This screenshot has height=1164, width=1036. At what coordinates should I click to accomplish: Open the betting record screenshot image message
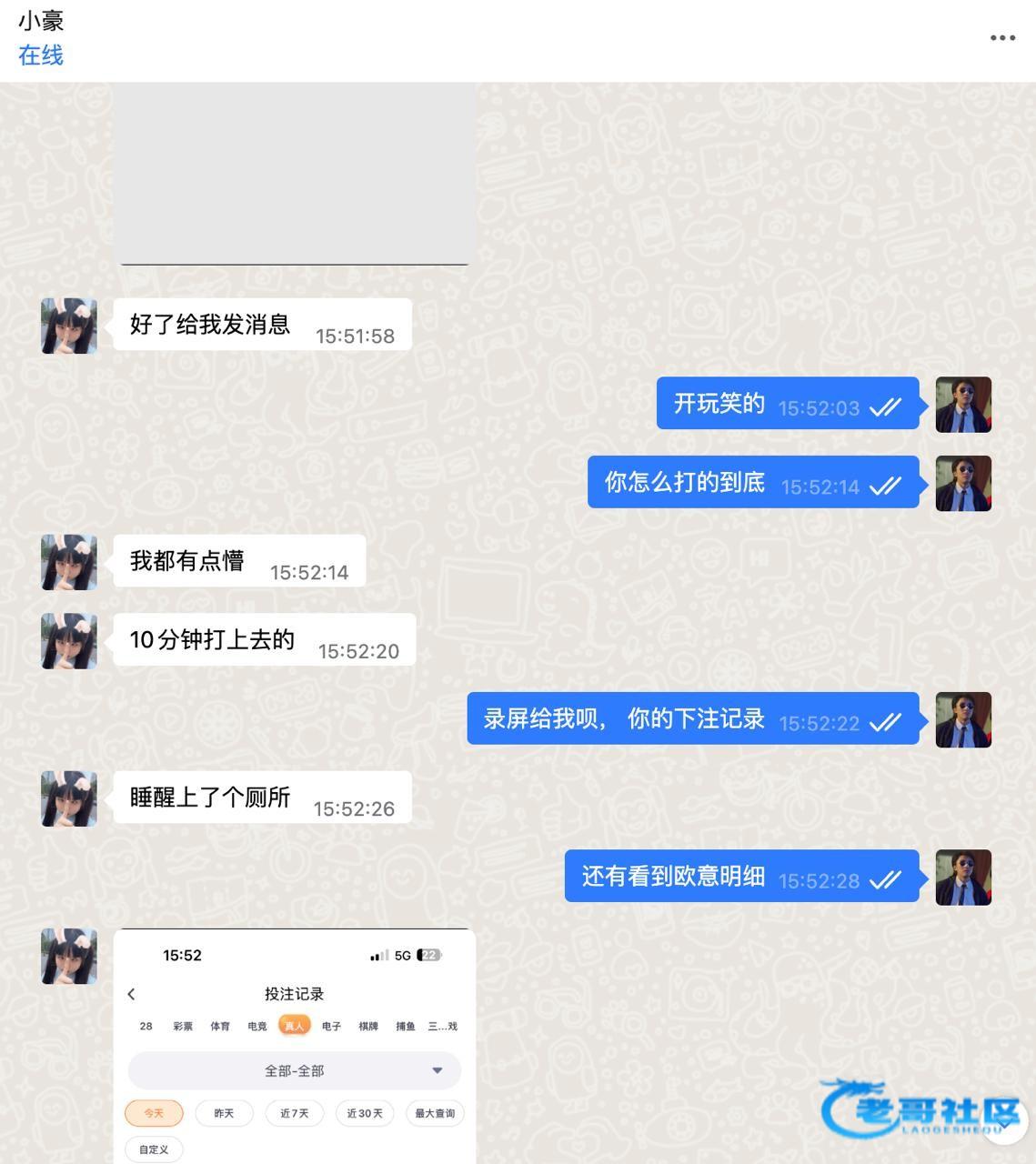click(x=294, y=1046)
